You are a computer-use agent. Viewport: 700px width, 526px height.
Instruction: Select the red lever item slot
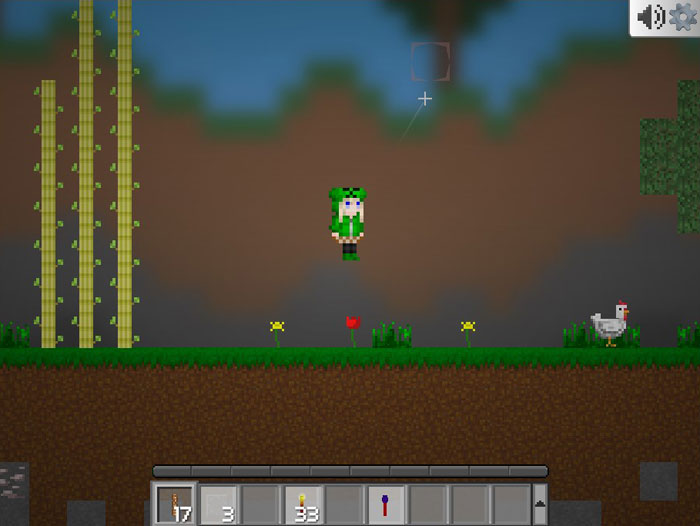click(x=386, y=505)
